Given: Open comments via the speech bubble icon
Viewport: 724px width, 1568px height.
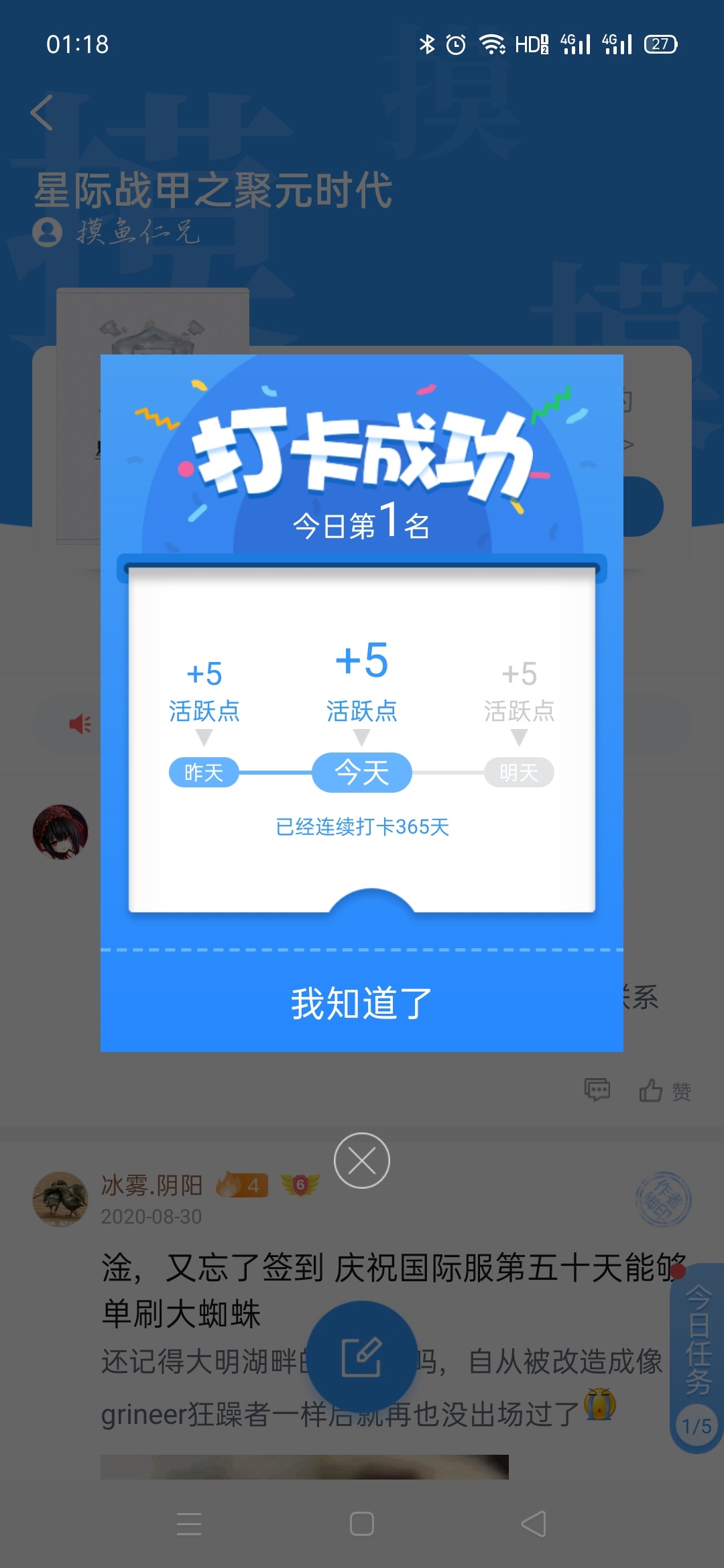Looking at the screenshot, I should tap(597, 1090).
